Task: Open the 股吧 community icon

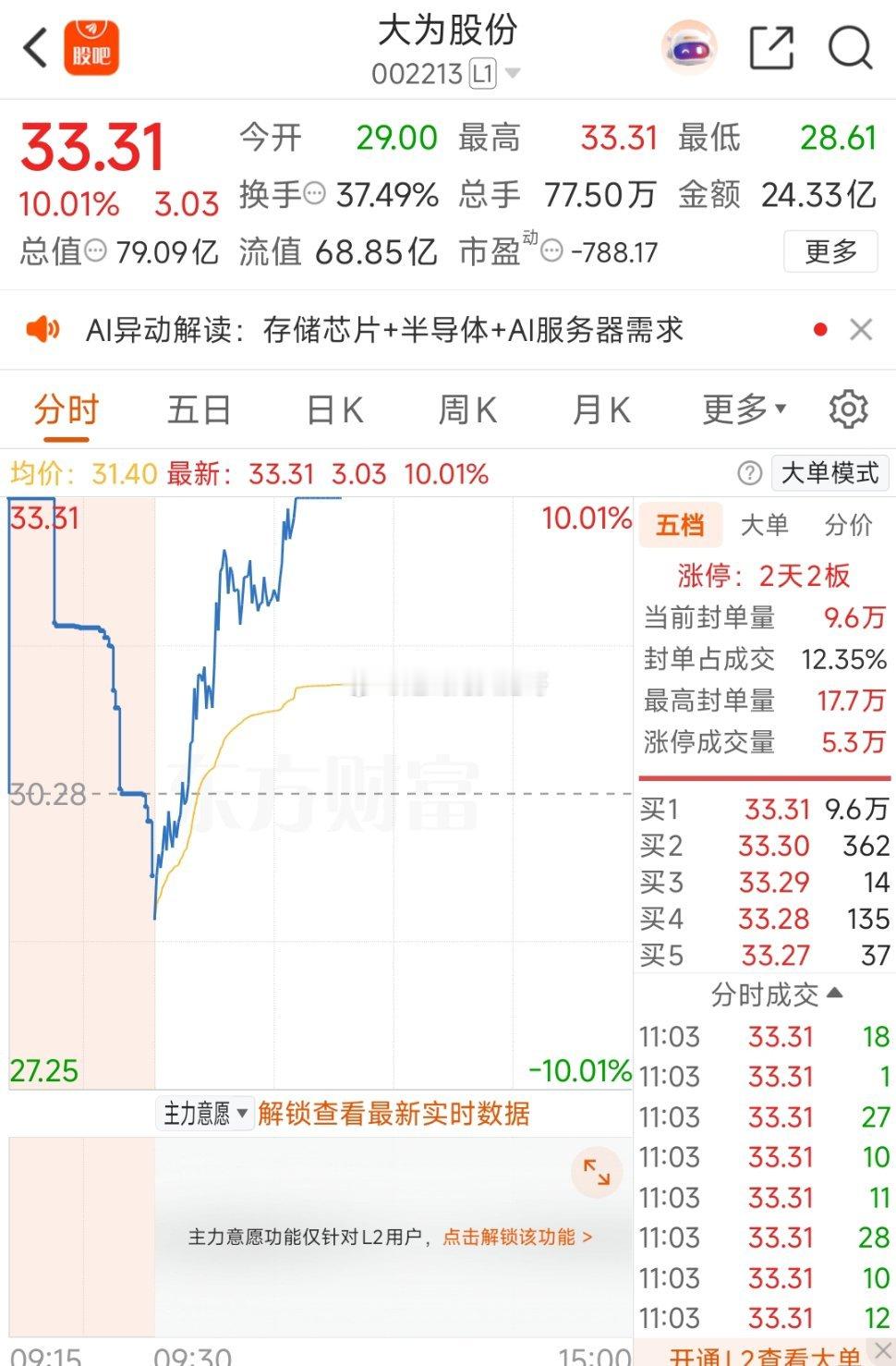Action: (x=91, y=48)
